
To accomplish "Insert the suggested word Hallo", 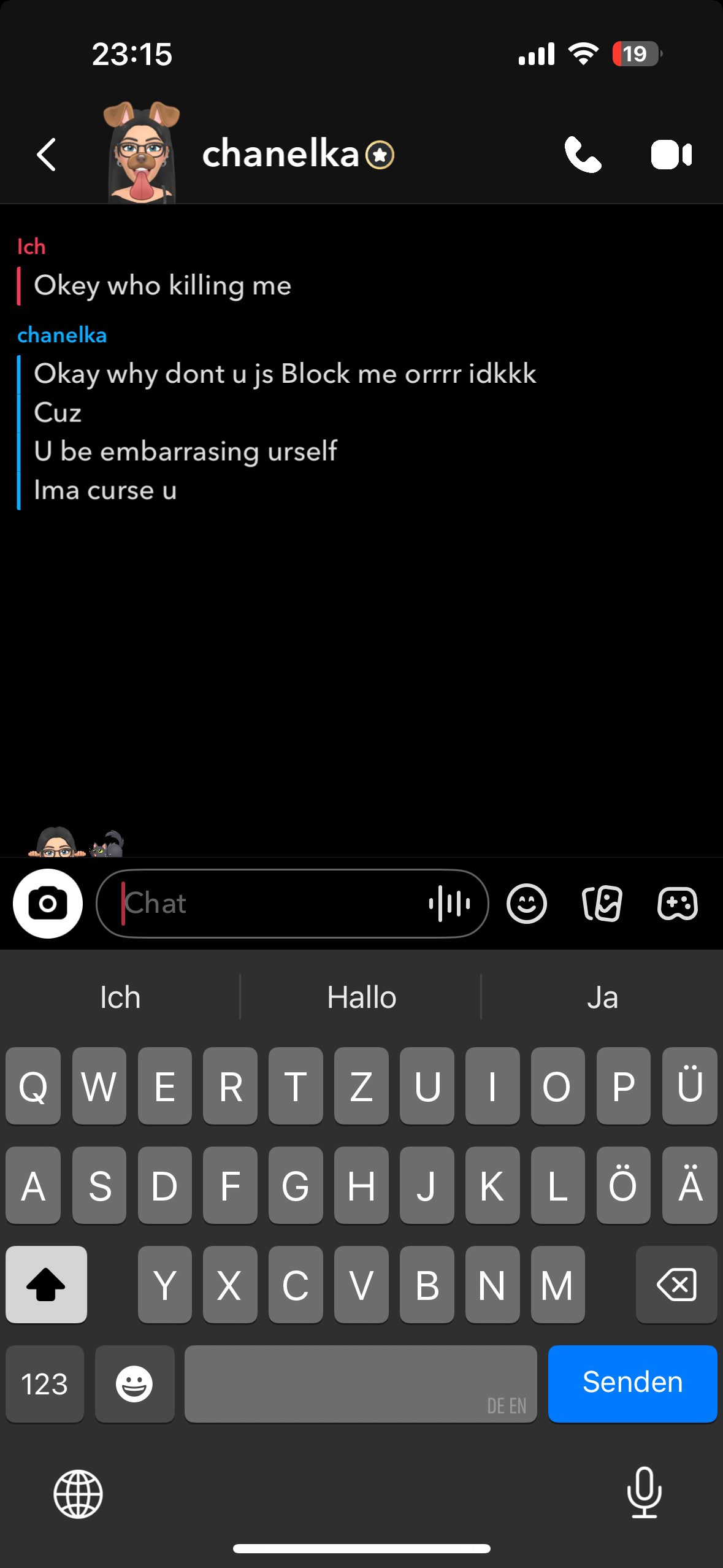I will click(361, 997).
